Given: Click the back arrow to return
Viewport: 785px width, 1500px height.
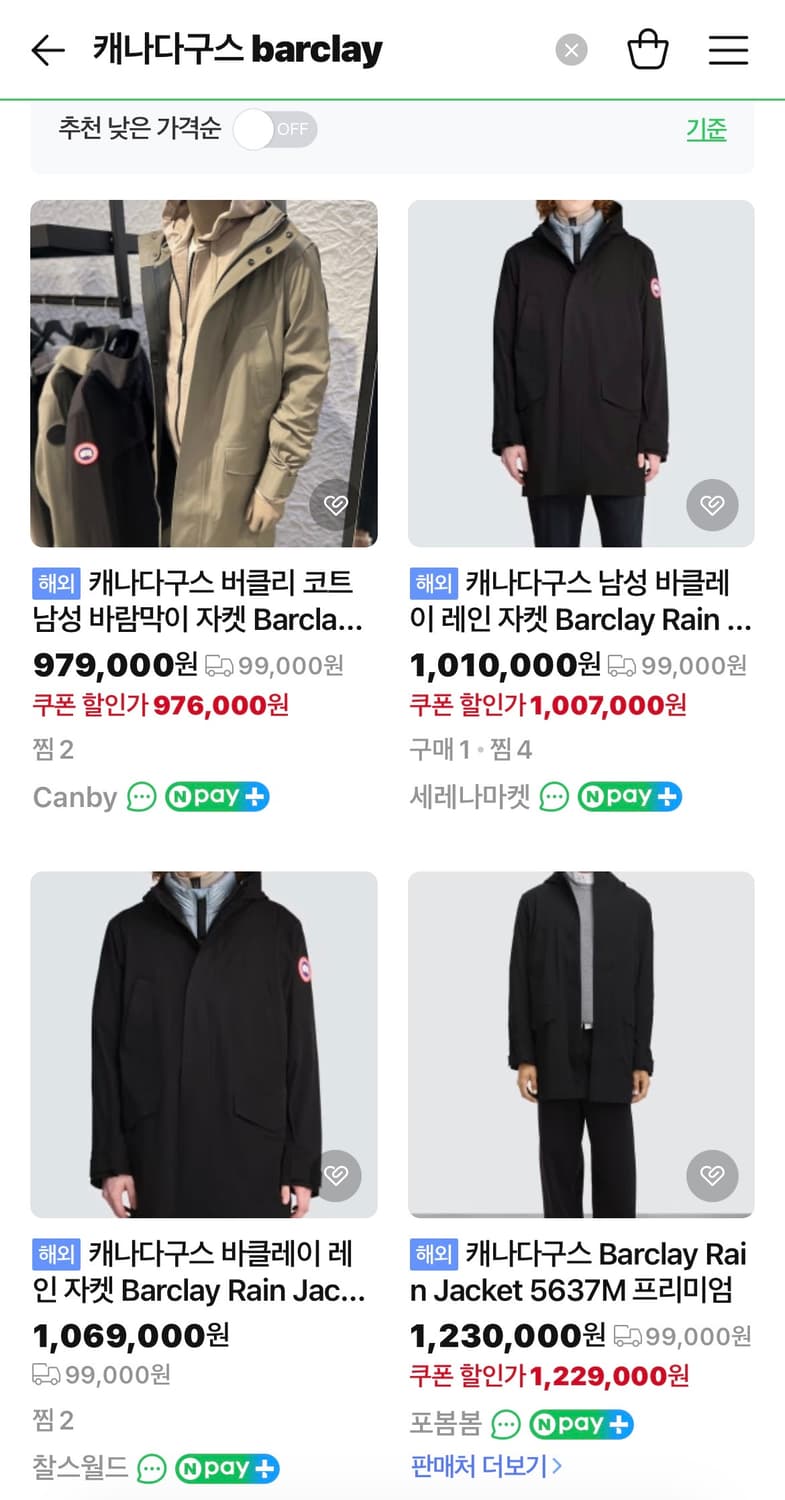Looking at the screenshot, I should pyautogui.click(x=47, y=50).
